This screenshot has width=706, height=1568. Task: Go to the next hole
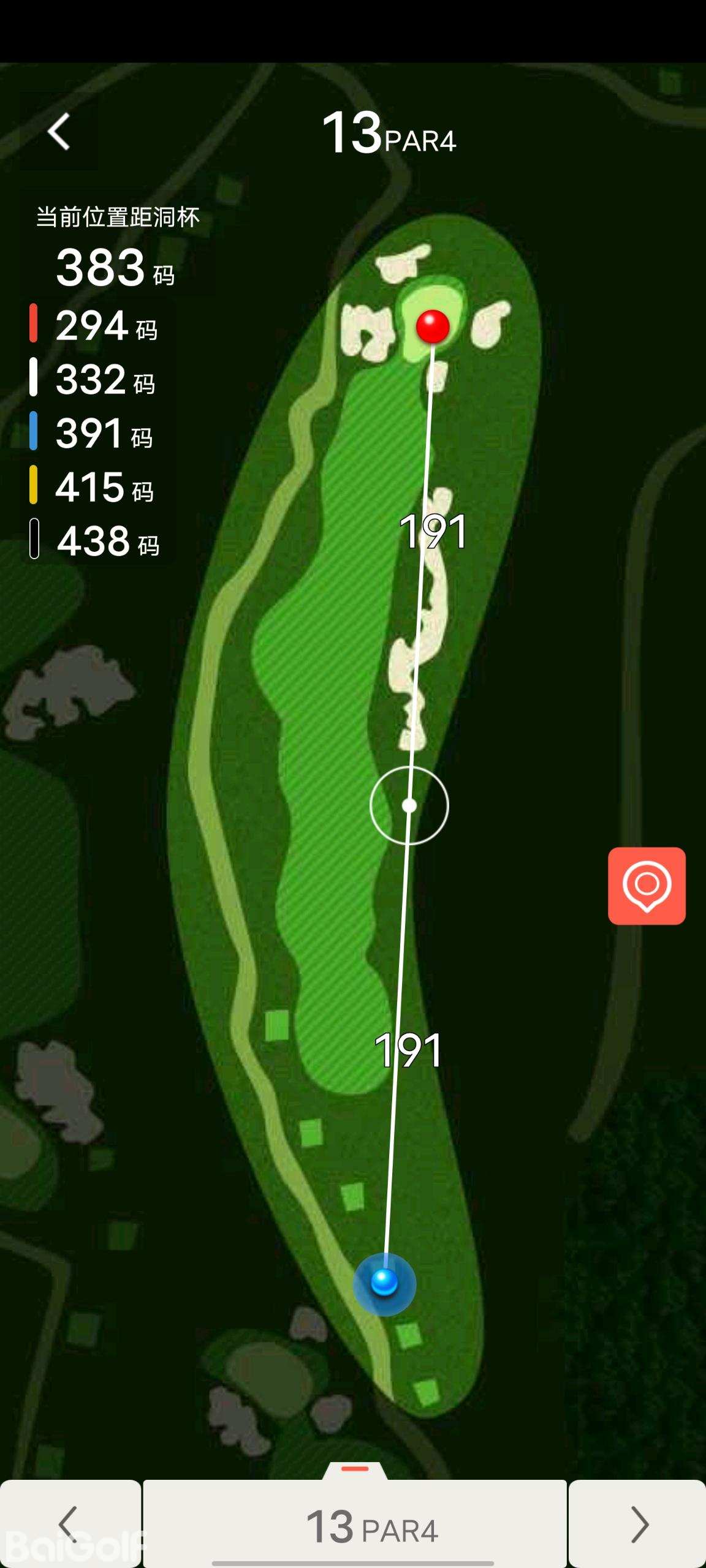638,1524
